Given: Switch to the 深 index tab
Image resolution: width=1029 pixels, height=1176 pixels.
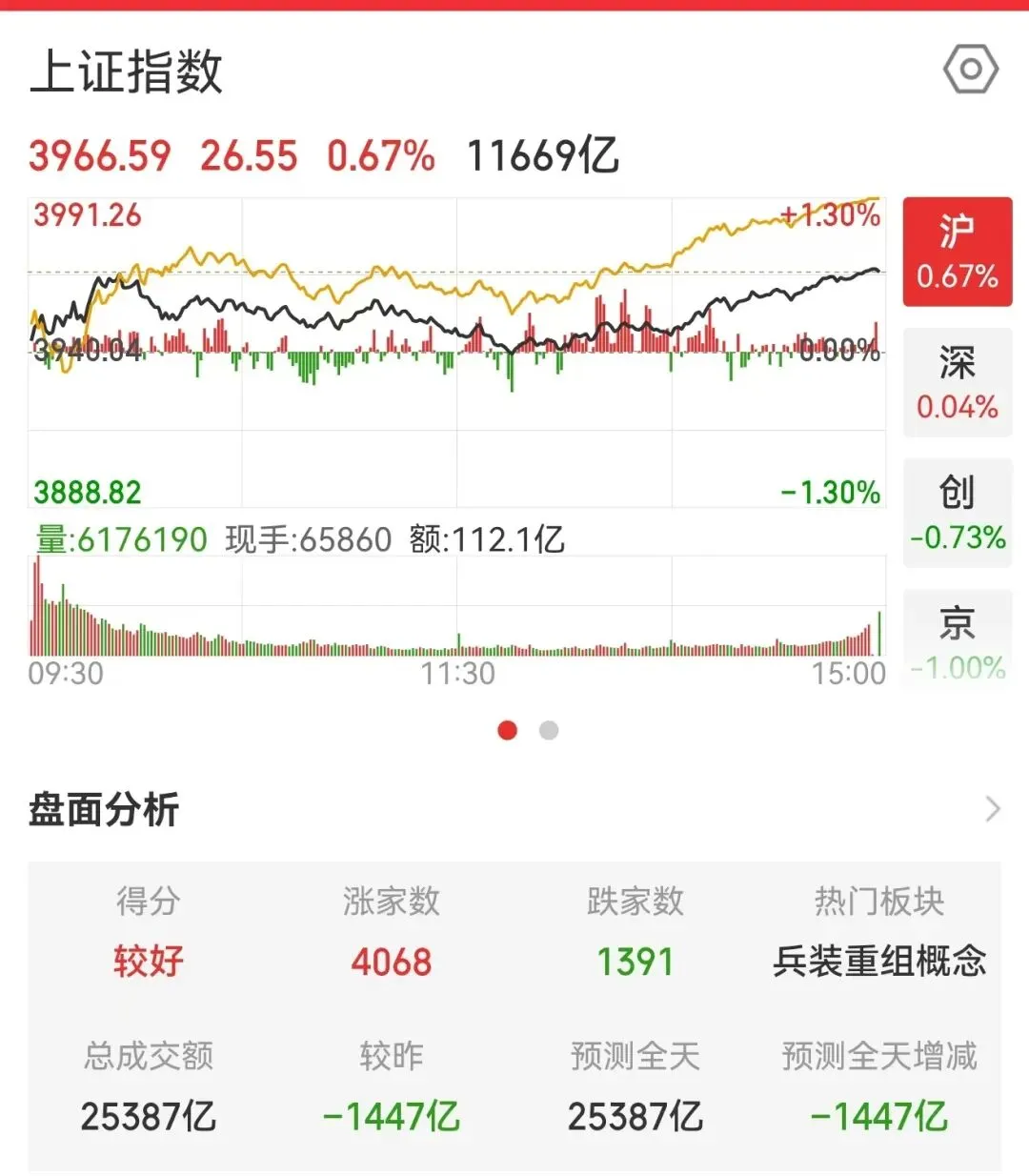Looking at the screenshot, I should coord(957,383).
